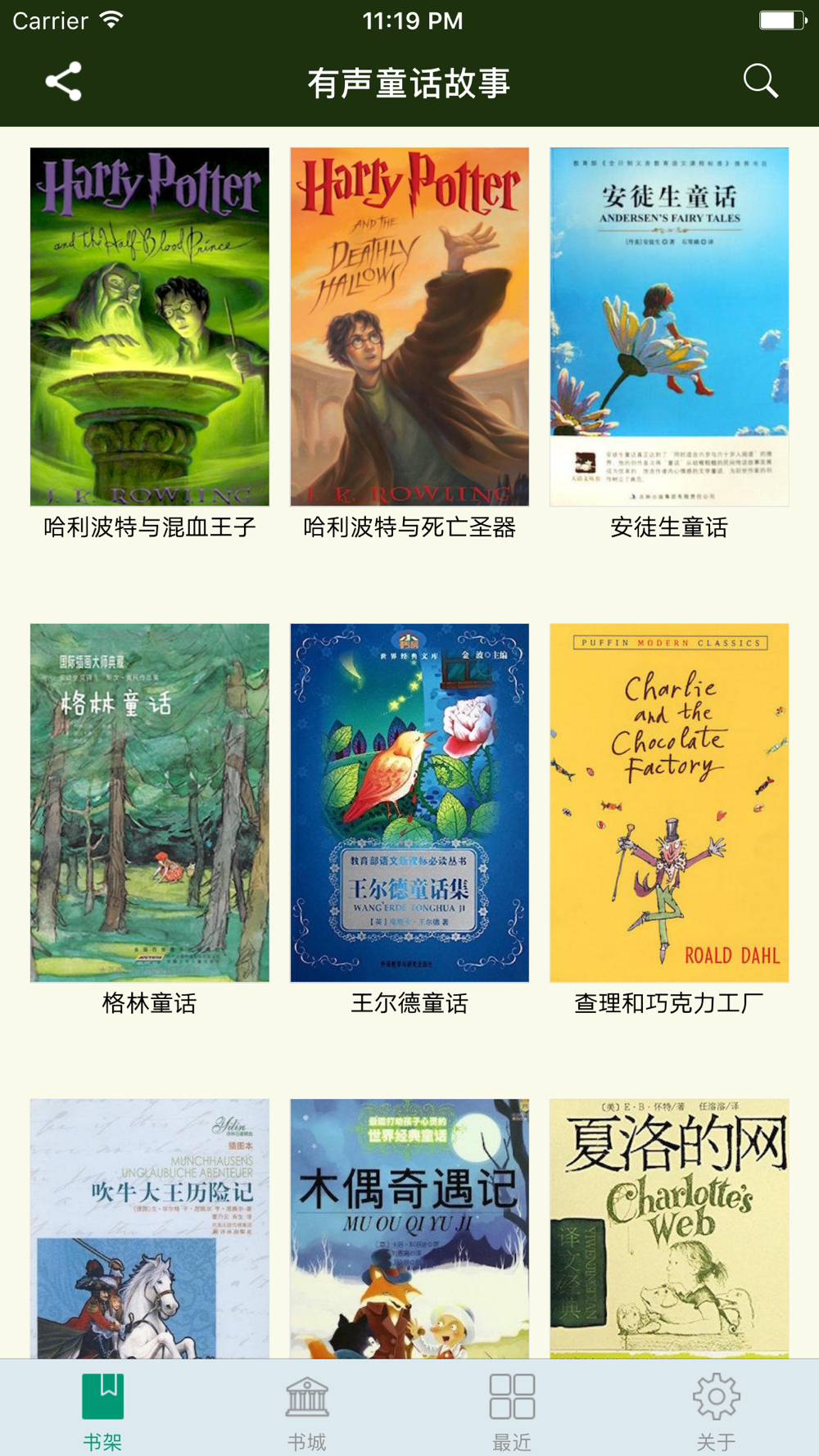Open 查理和巧克力工厂 book
Image resolution: width=819 pixels, height=1456 pixels.
click(669, 803)
